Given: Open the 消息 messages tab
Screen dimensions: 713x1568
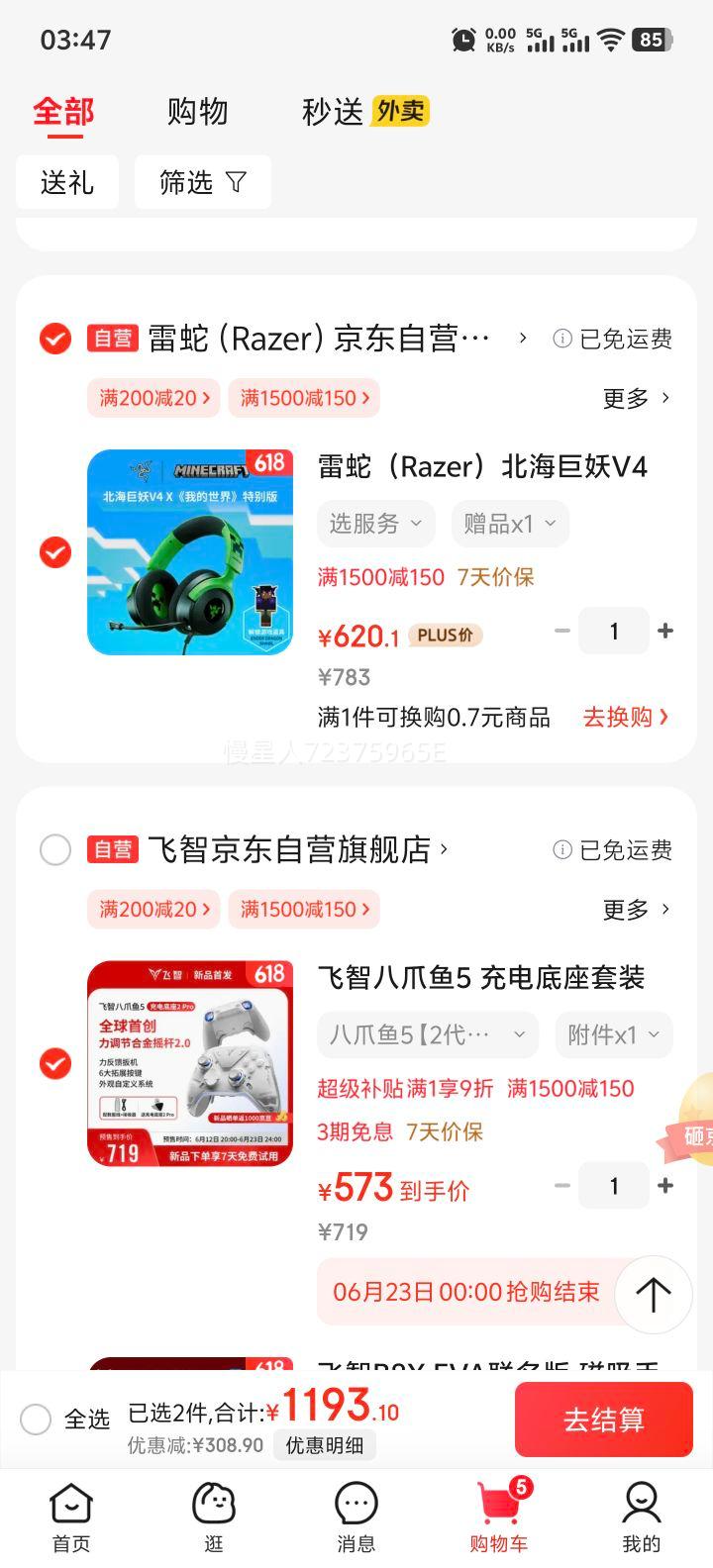Looking at the screenshot, I should click(x=356, y=1518).
